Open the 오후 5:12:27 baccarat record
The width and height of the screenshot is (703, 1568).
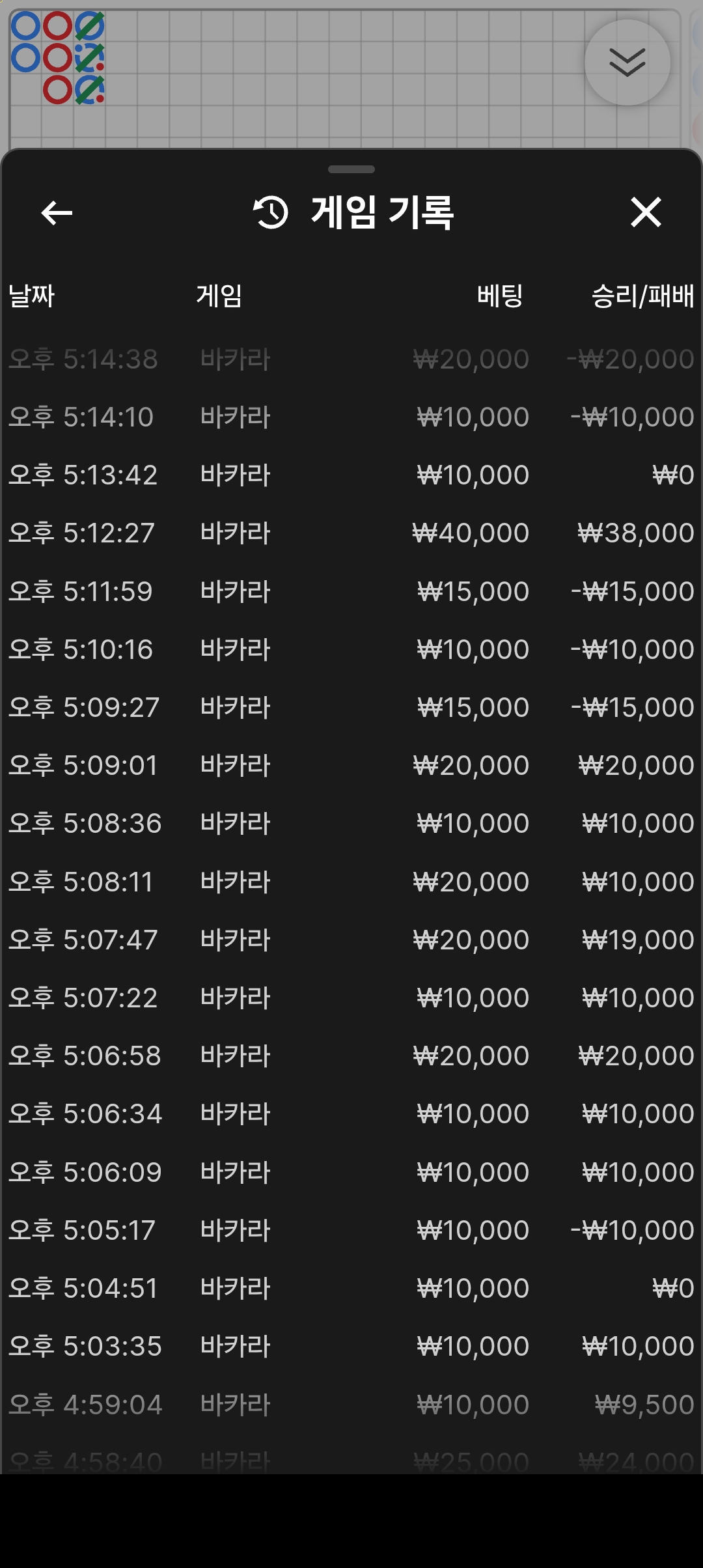click(x=351, y=533)
